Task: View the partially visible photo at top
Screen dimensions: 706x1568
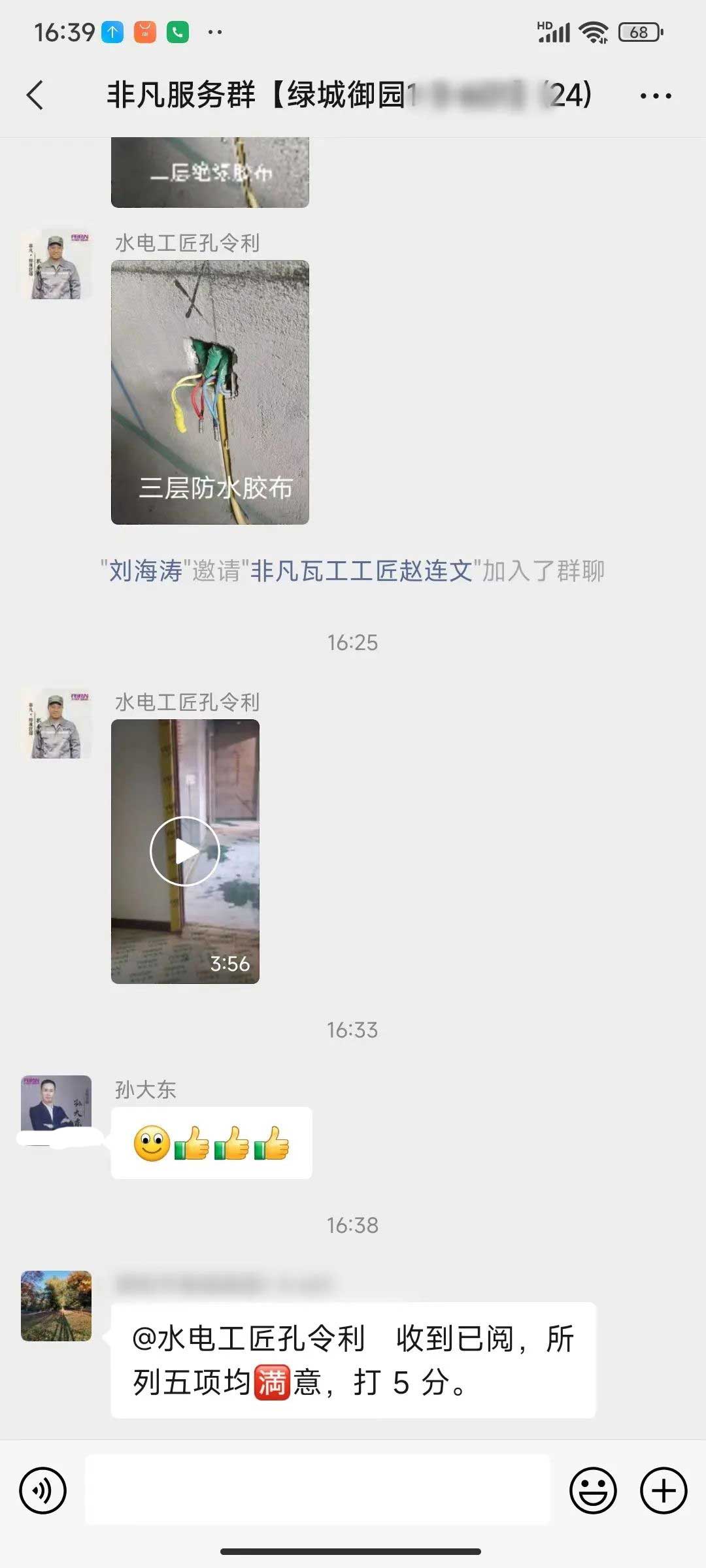Action: point(210,172)
